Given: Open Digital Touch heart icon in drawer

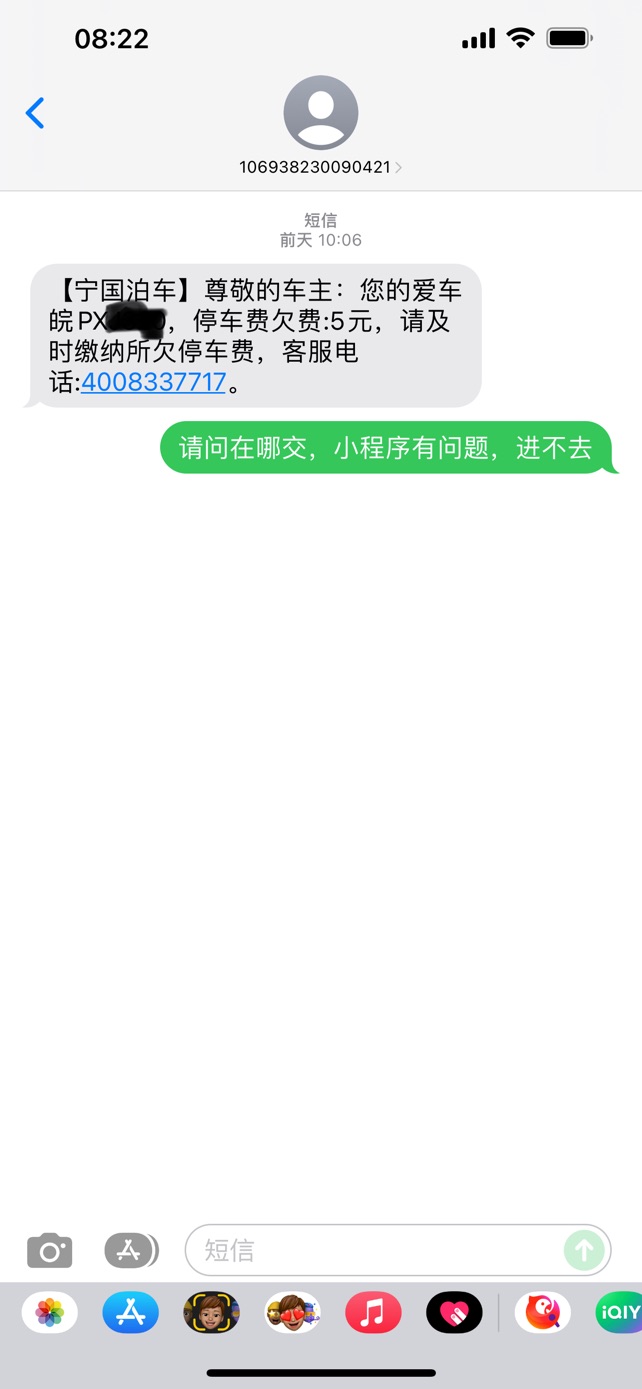Looking at the screenshot, I should [454, 1313].
